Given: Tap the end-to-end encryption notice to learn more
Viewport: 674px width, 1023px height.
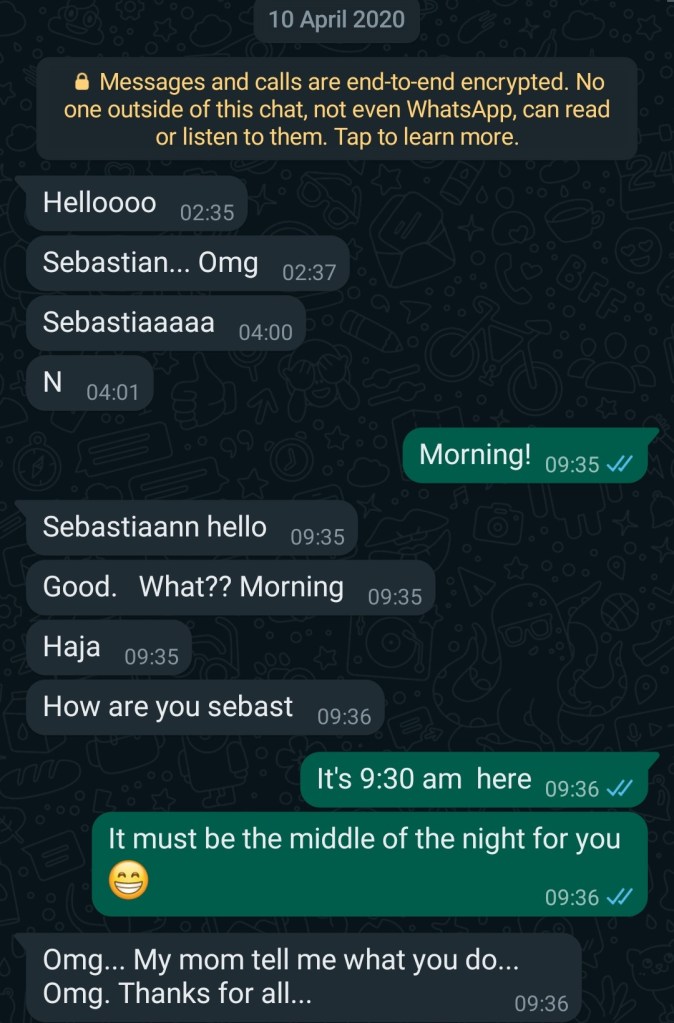Looking at the screenshot, I should (x=337, y=110).
